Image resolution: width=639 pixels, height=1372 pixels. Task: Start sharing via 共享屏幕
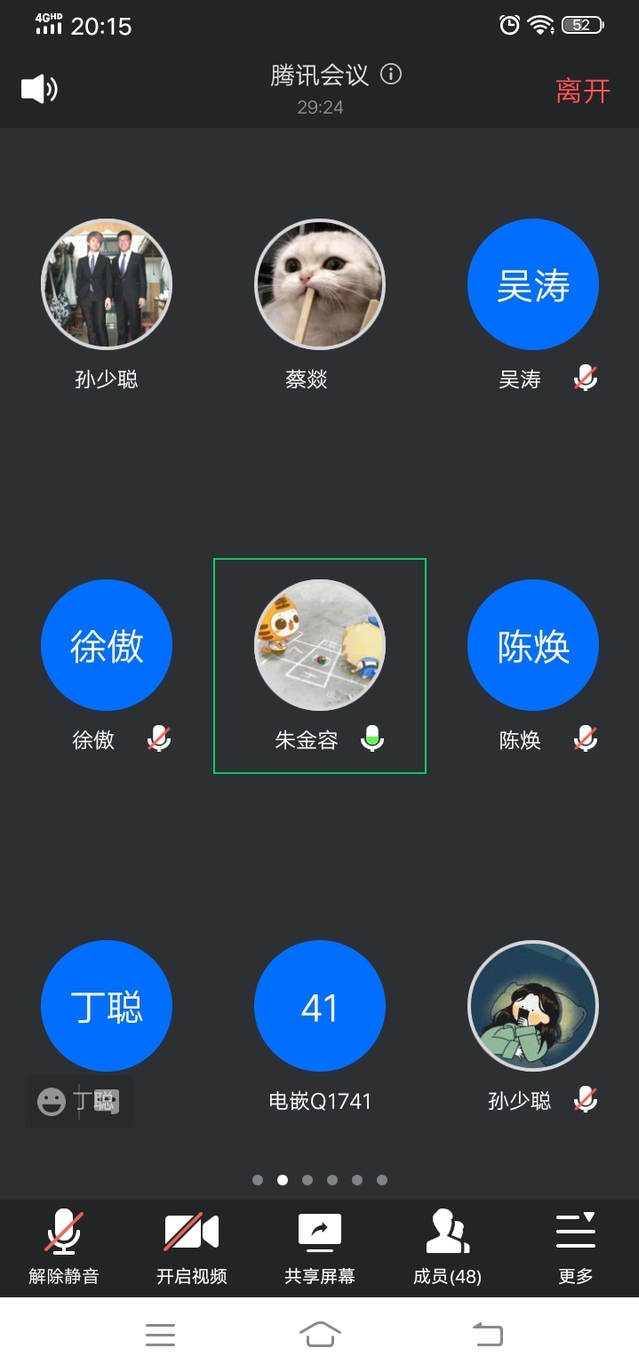tap(319, 1246)
